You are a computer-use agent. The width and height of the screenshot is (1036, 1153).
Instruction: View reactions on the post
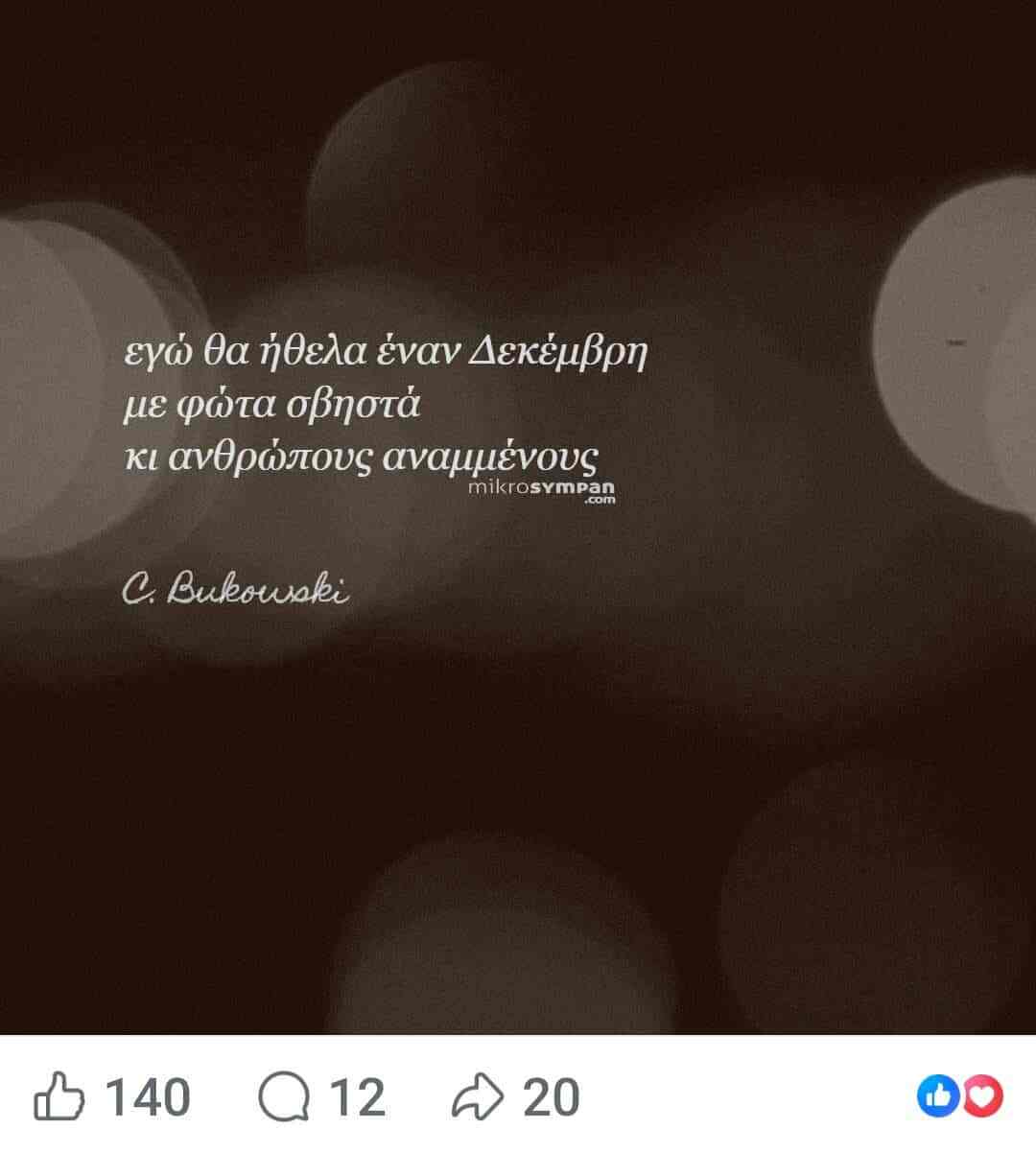point(960,1096)
